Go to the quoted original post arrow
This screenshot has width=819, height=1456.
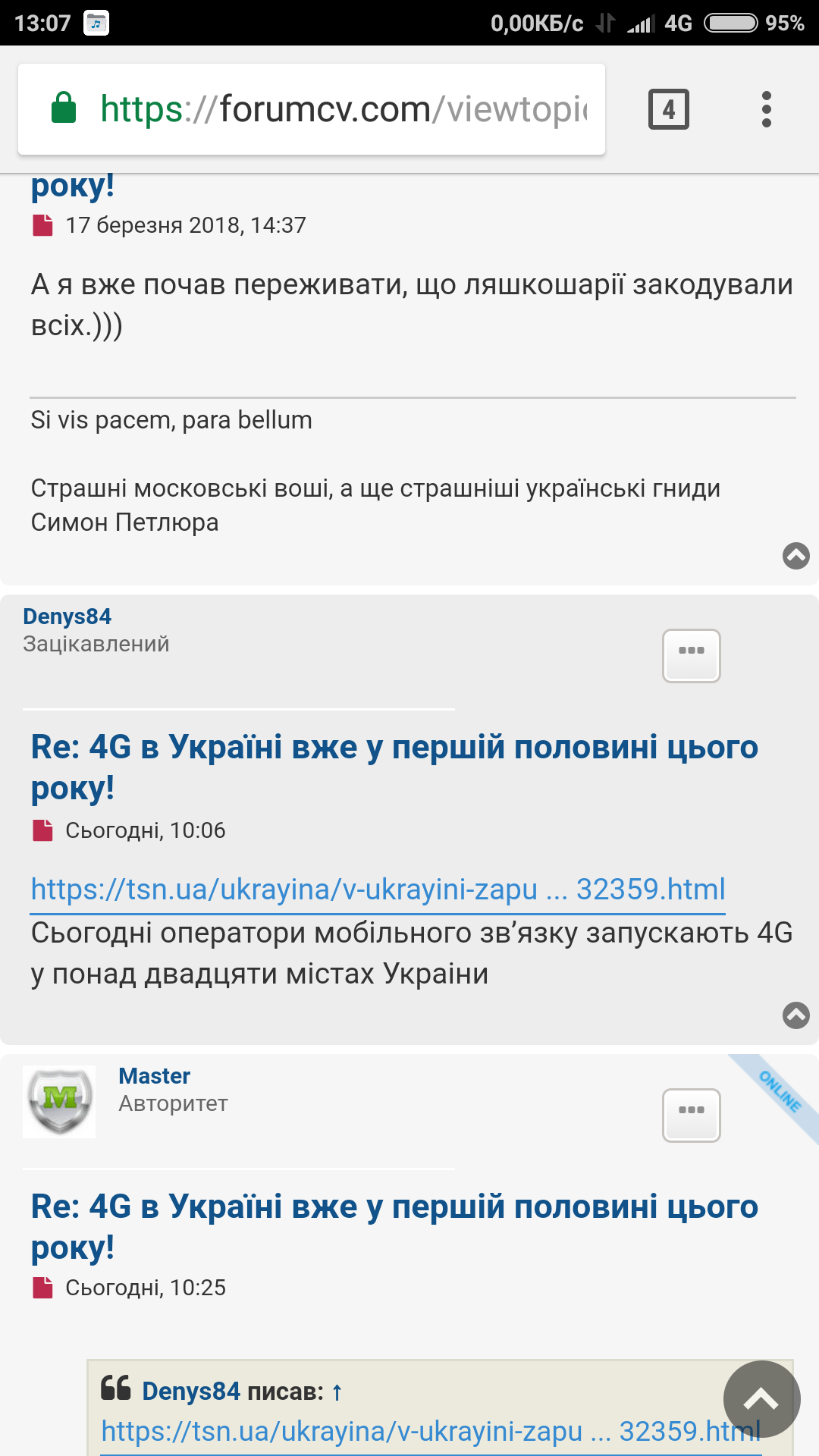(337, 1392)
